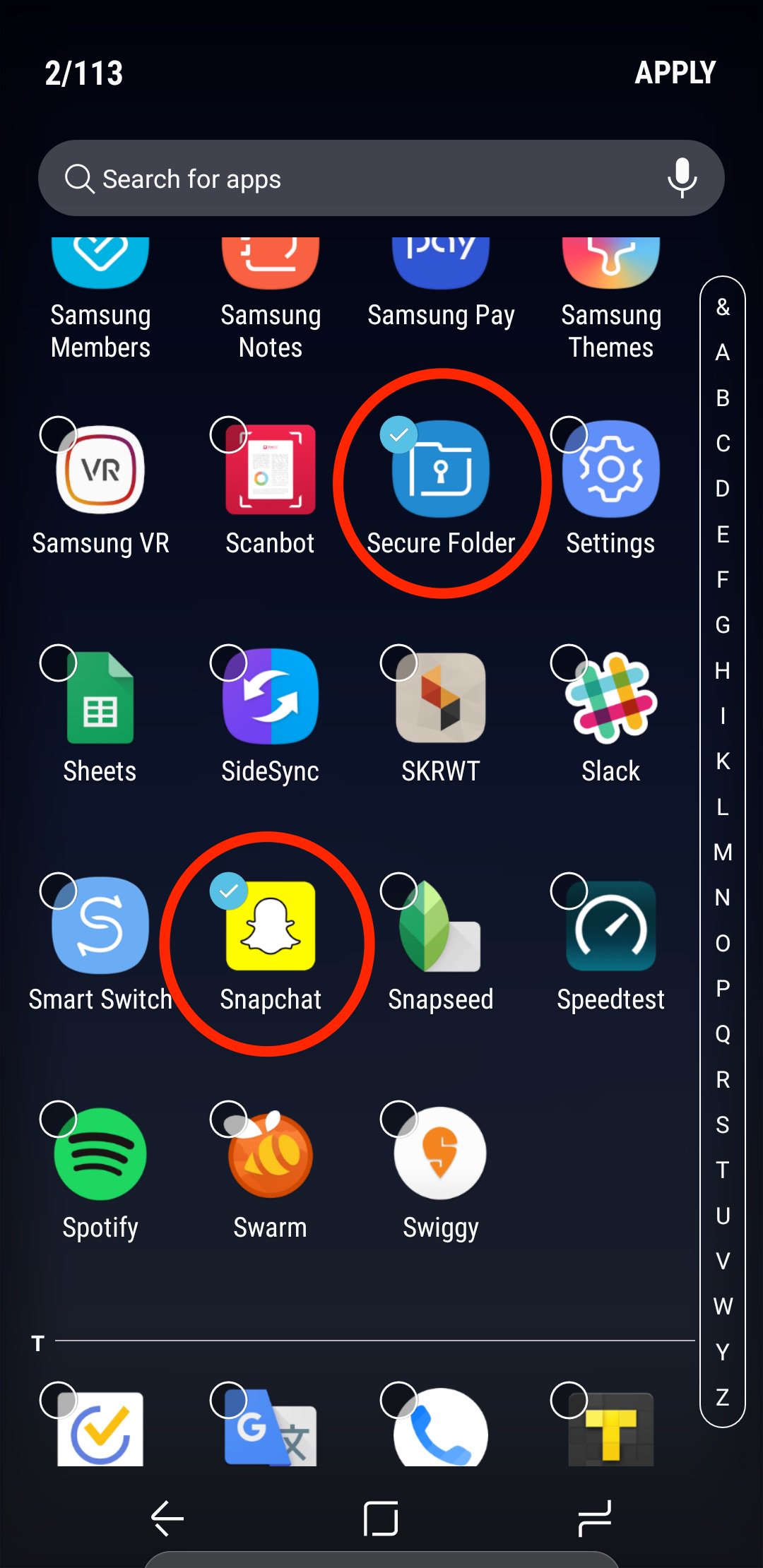Uncheck the Secure Folder selection
This screenshot has height=1568, width=763.
(400, 434)
